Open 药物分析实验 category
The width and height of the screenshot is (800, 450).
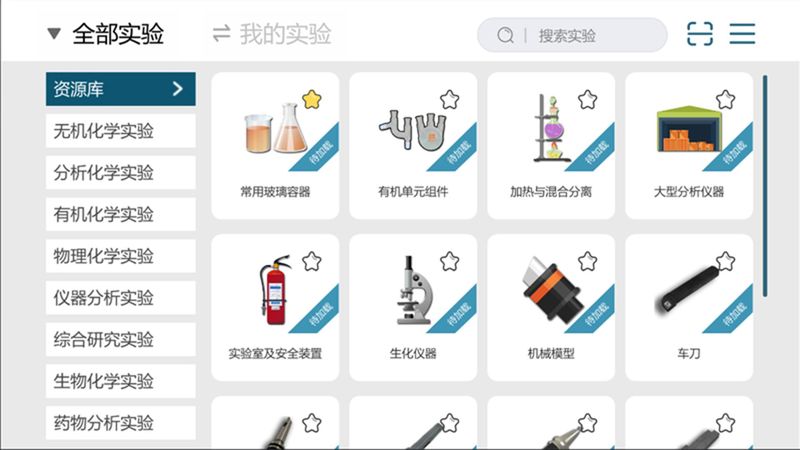pyautogui.click(x=120, y=423)
